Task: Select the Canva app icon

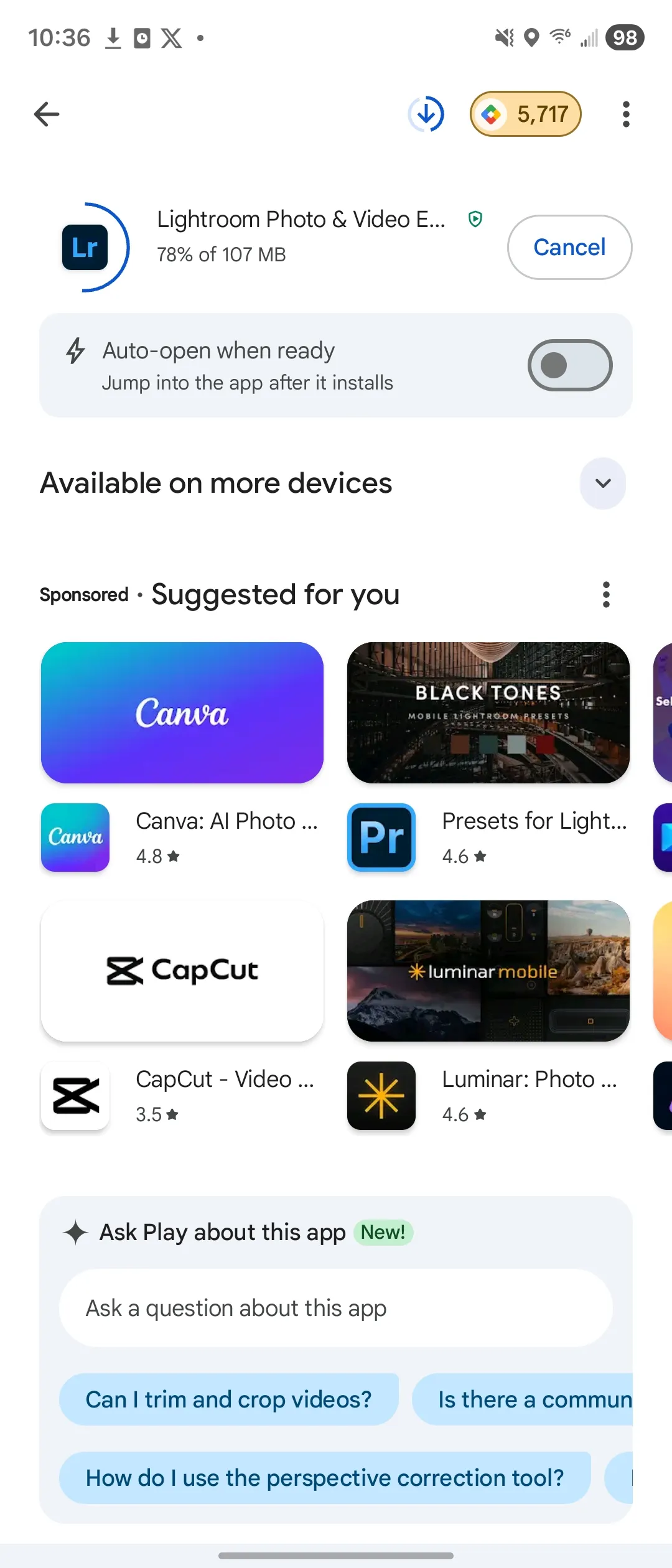Action: [x=75, y=838]
